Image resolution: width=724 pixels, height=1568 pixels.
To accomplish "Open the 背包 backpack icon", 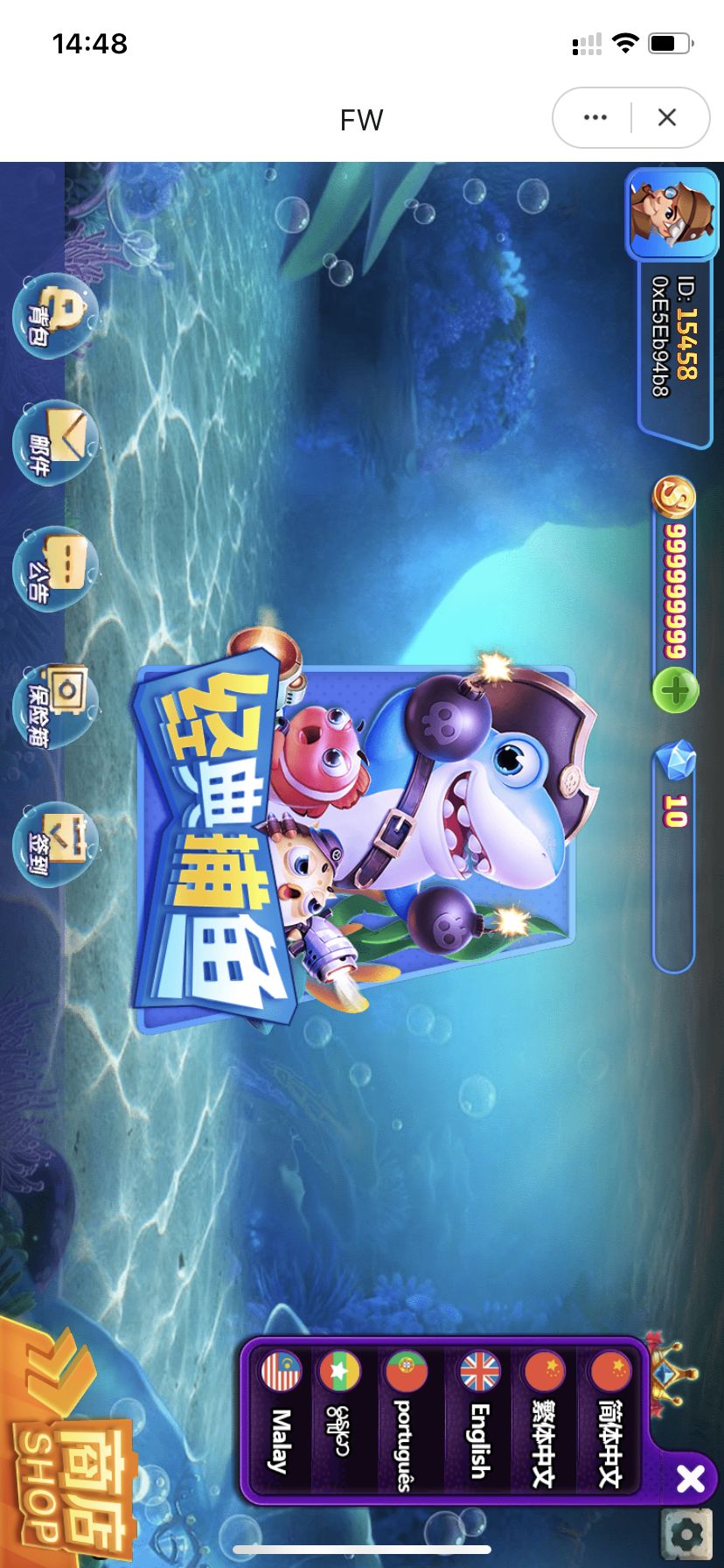I will (54, 316).
